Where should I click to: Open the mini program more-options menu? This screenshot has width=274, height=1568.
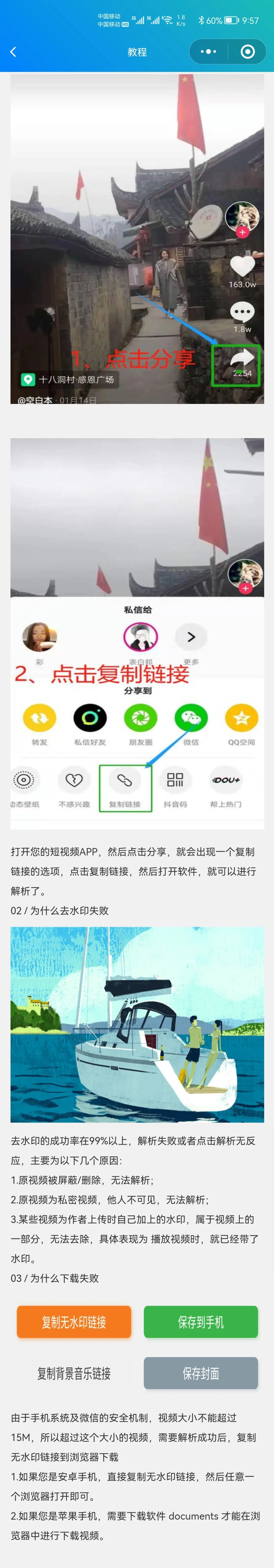pos(208,52)
